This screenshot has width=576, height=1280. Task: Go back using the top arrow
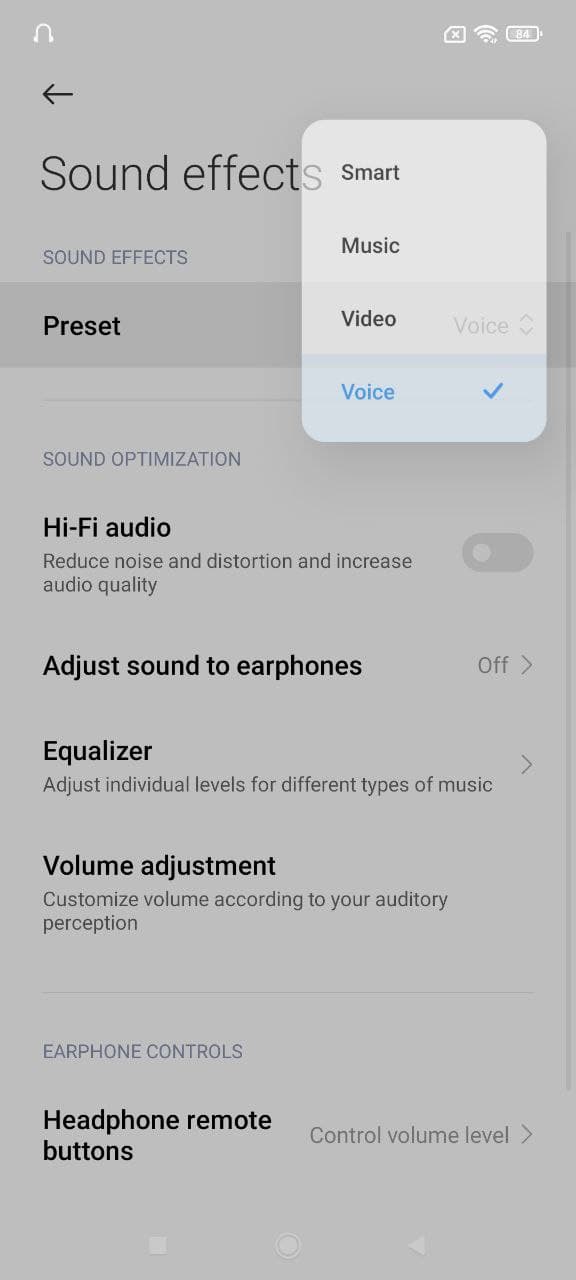tap(58, 94)
